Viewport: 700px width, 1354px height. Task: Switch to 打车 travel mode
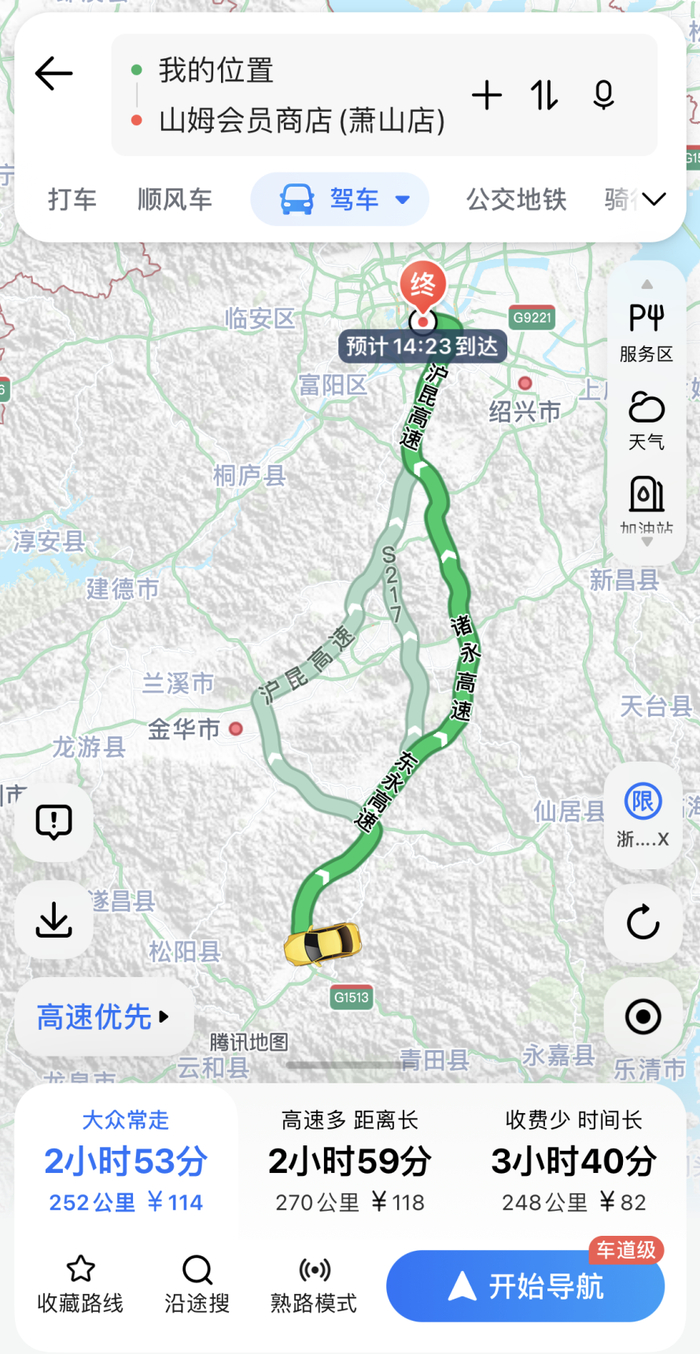coord(72,199)
